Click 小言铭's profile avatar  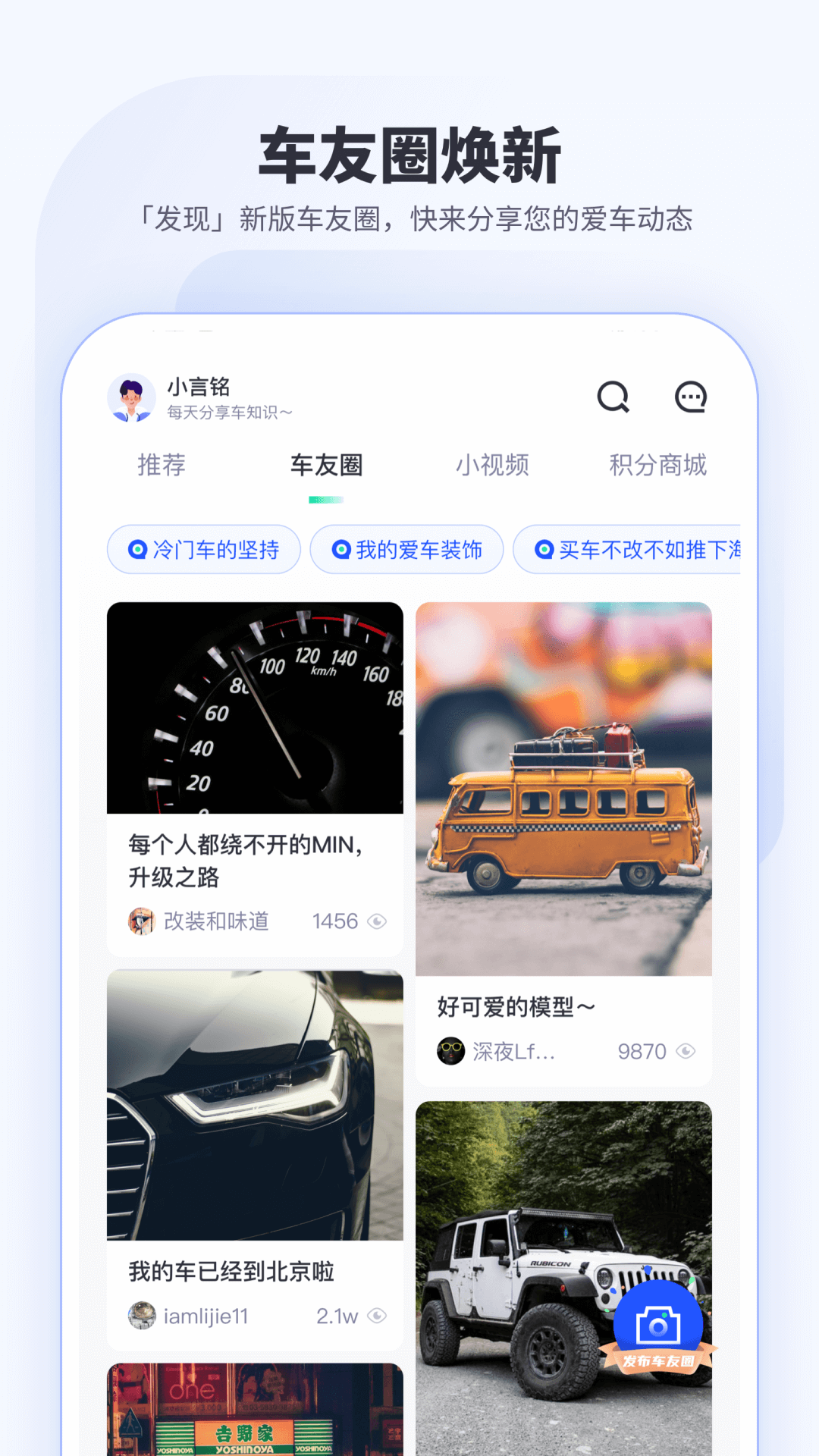pyautogui.click(x=132, y=397)
